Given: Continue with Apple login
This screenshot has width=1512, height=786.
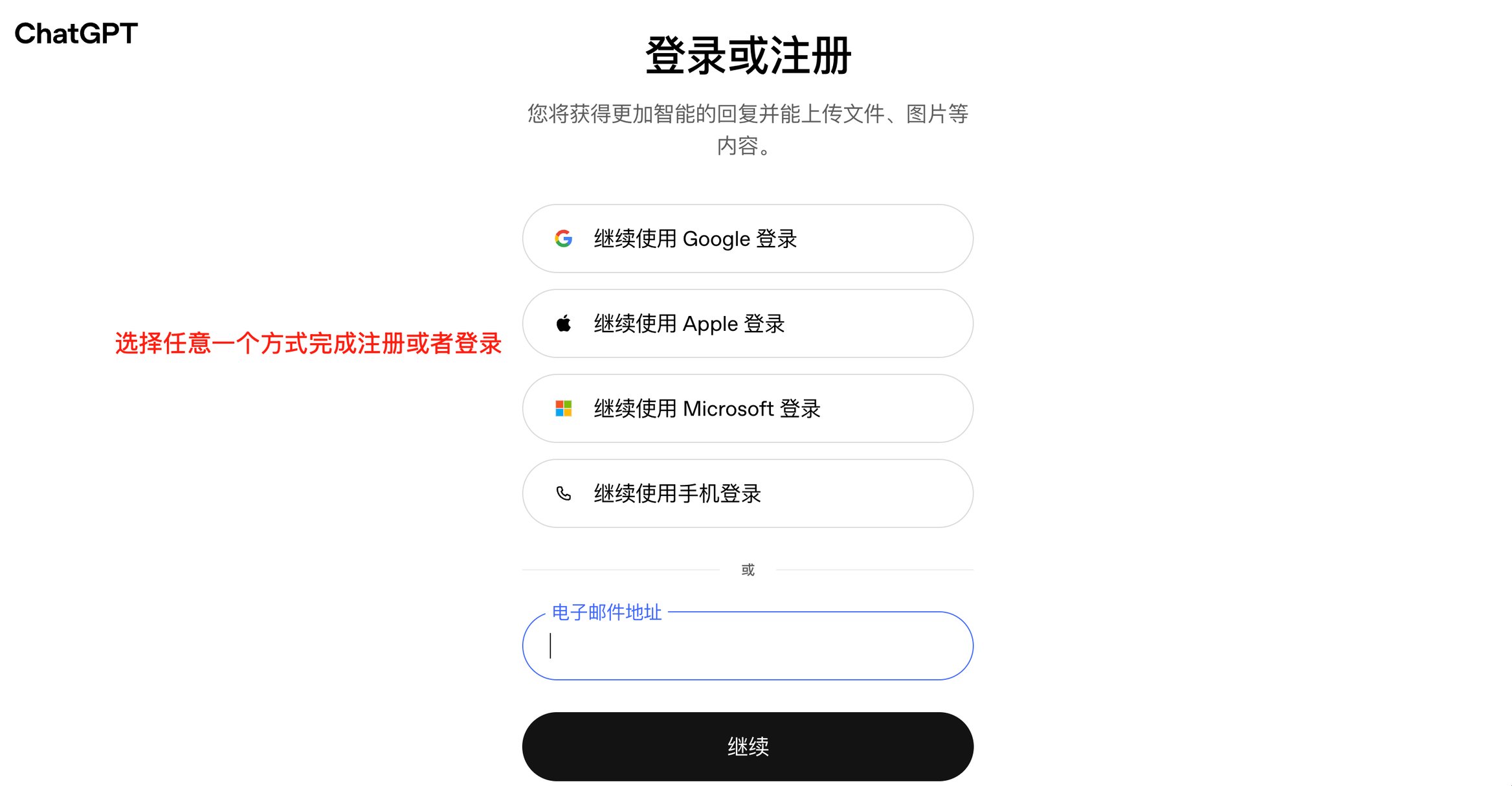Looking at the screenshot, I should (x=748, y=324).
